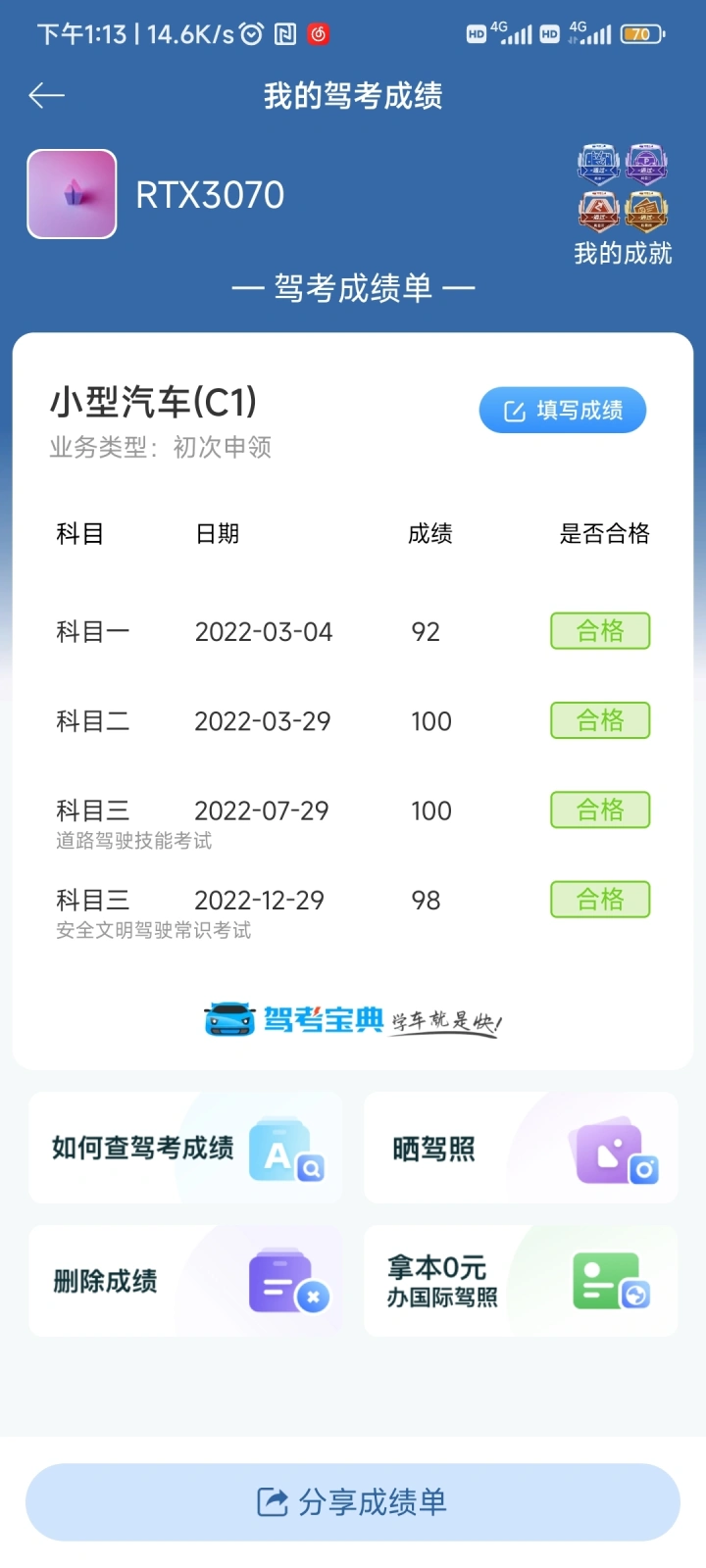706x1568 pixels.
Task: Open the RTX3070 profile avatar
Action: 72,194
